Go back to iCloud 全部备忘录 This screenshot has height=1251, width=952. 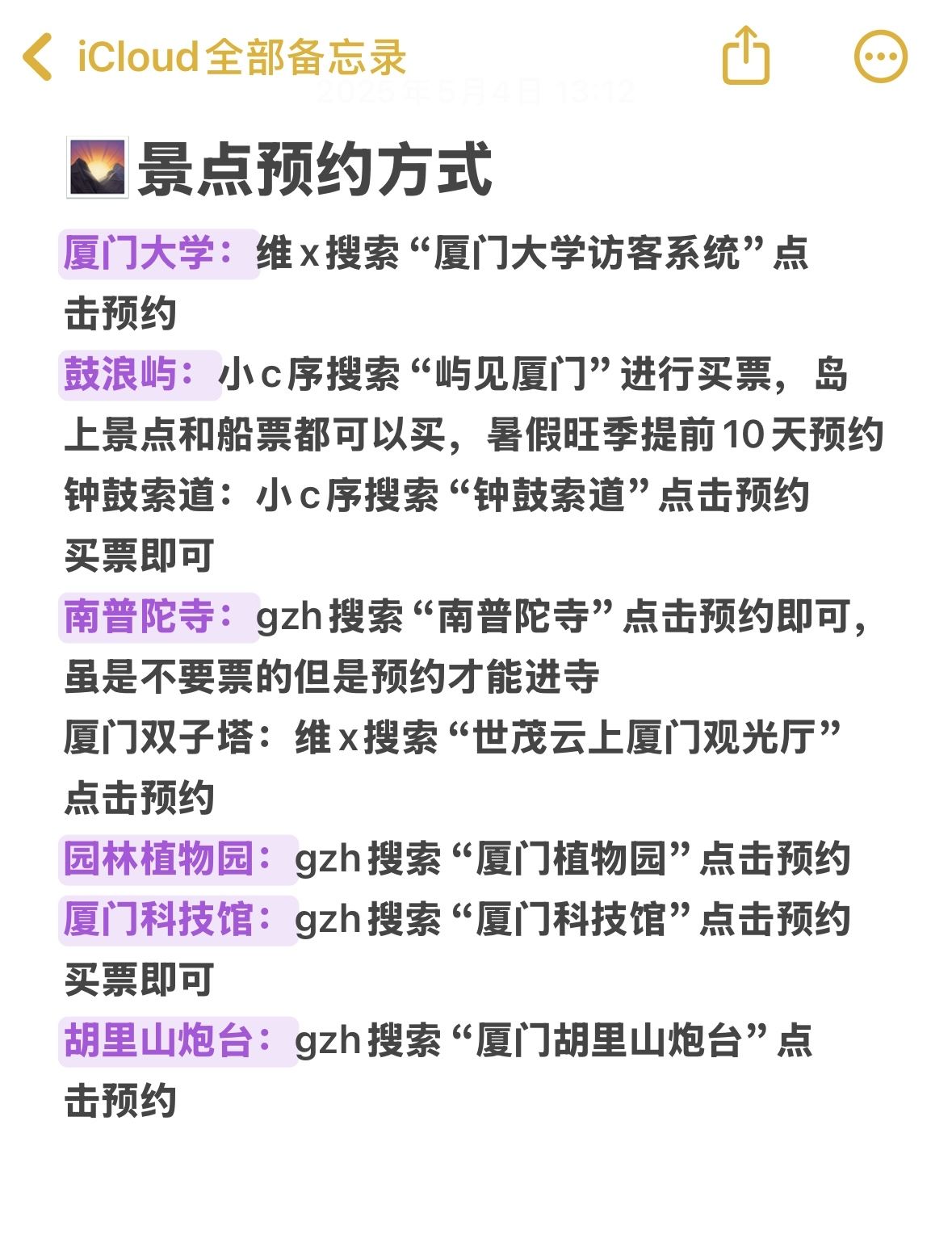[x=214, y=57]
